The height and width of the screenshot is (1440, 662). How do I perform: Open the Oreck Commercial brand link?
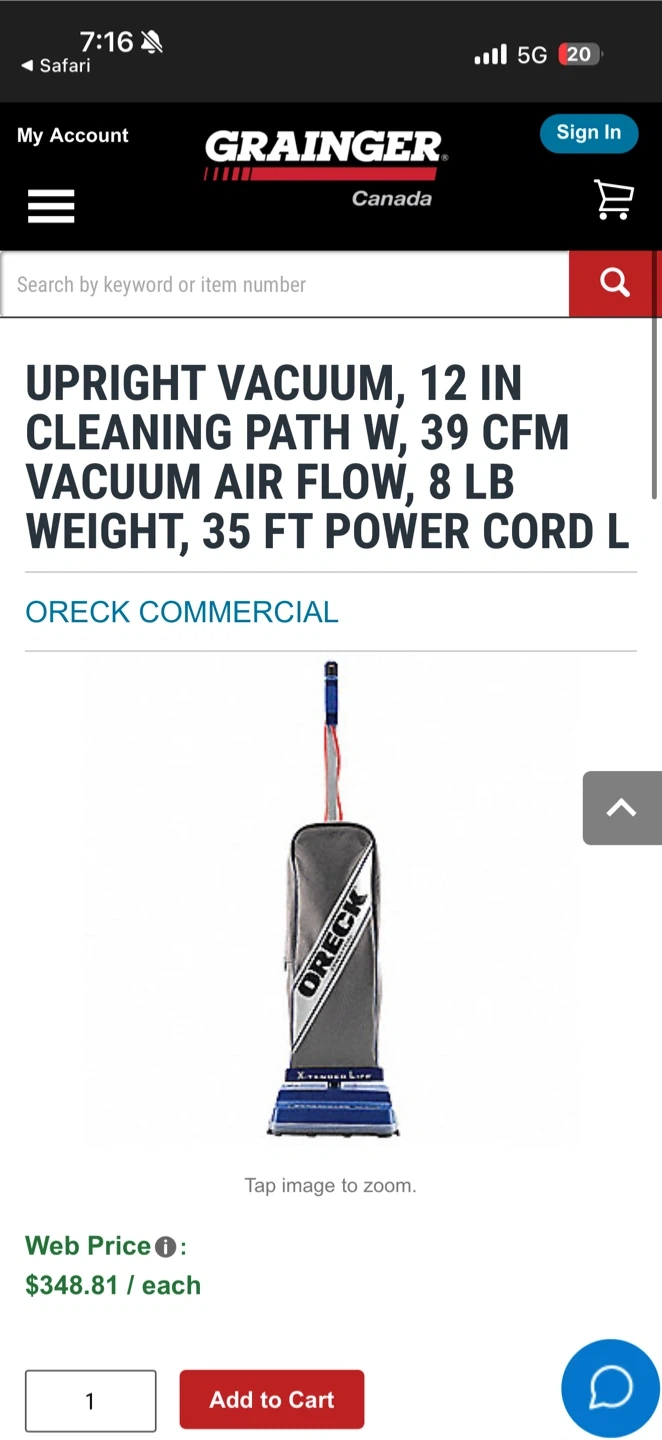click(x=182, y=612)
